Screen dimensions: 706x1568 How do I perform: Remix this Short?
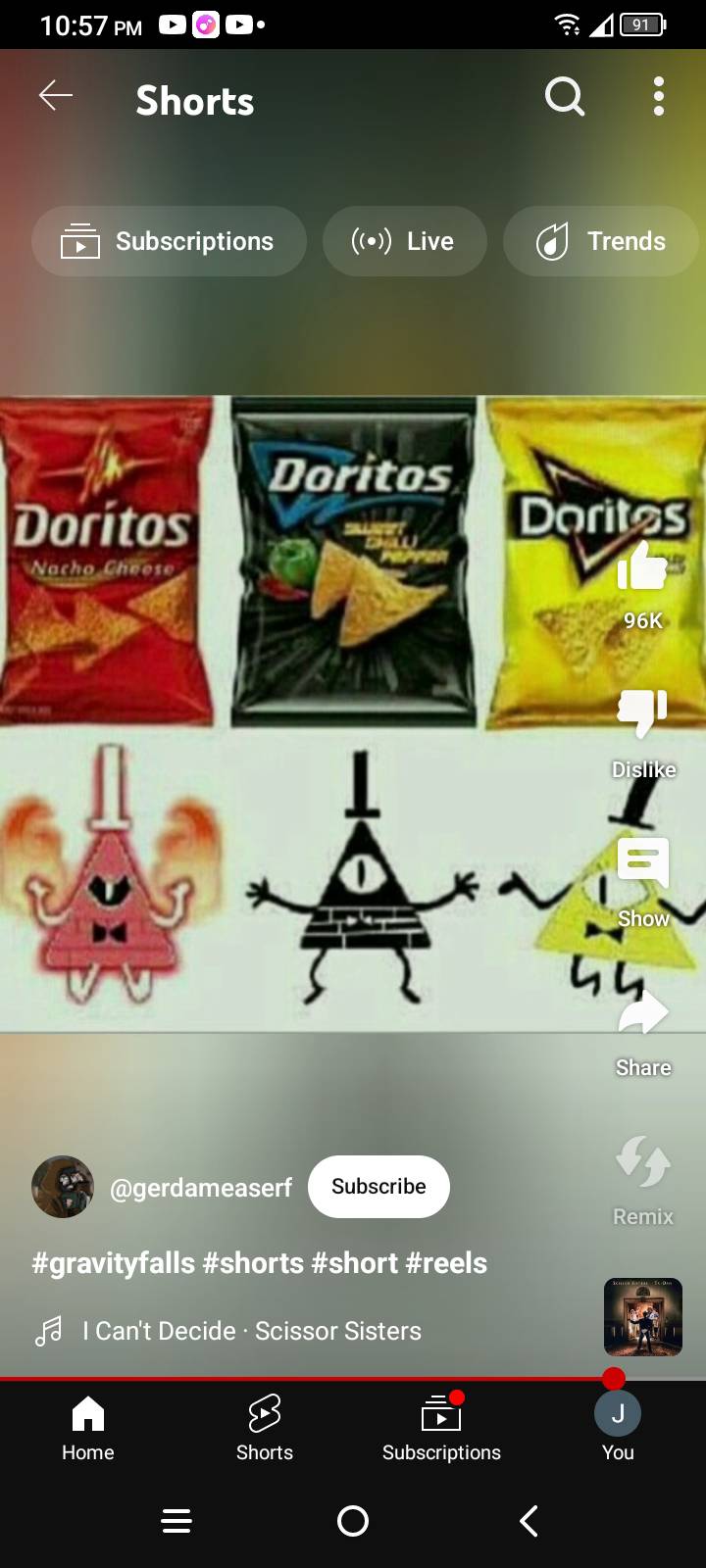(x=642, y=1163)
